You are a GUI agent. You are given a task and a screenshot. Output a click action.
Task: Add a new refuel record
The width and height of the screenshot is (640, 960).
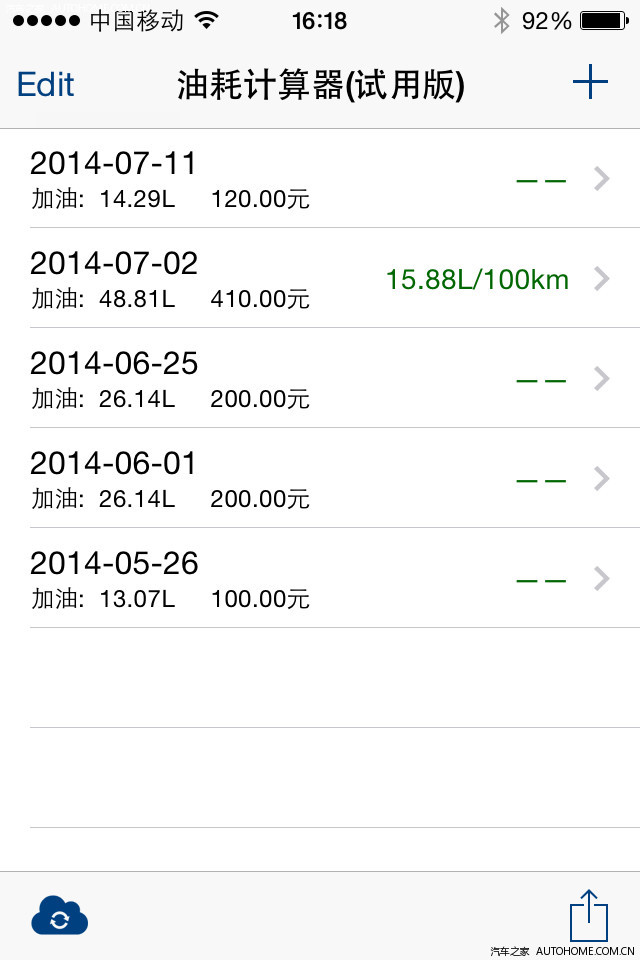(590, 83)
